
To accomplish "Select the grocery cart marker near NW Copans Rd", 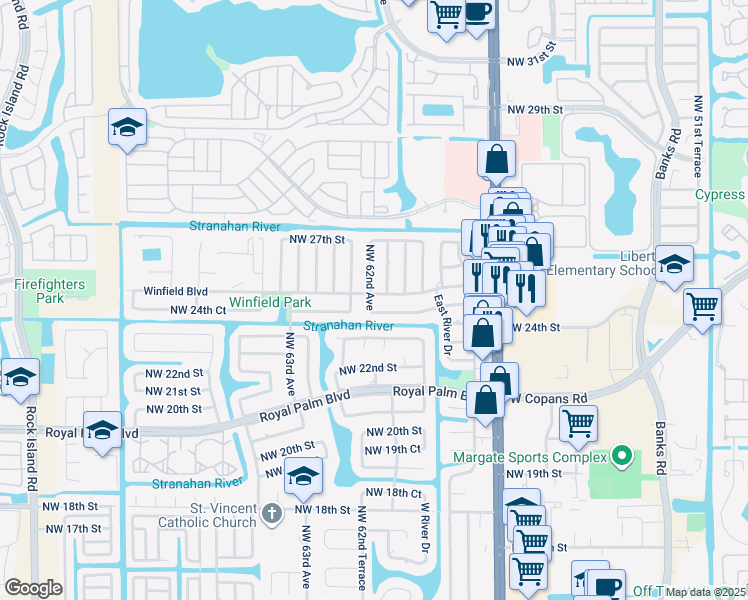I will [x=578, y=423].
